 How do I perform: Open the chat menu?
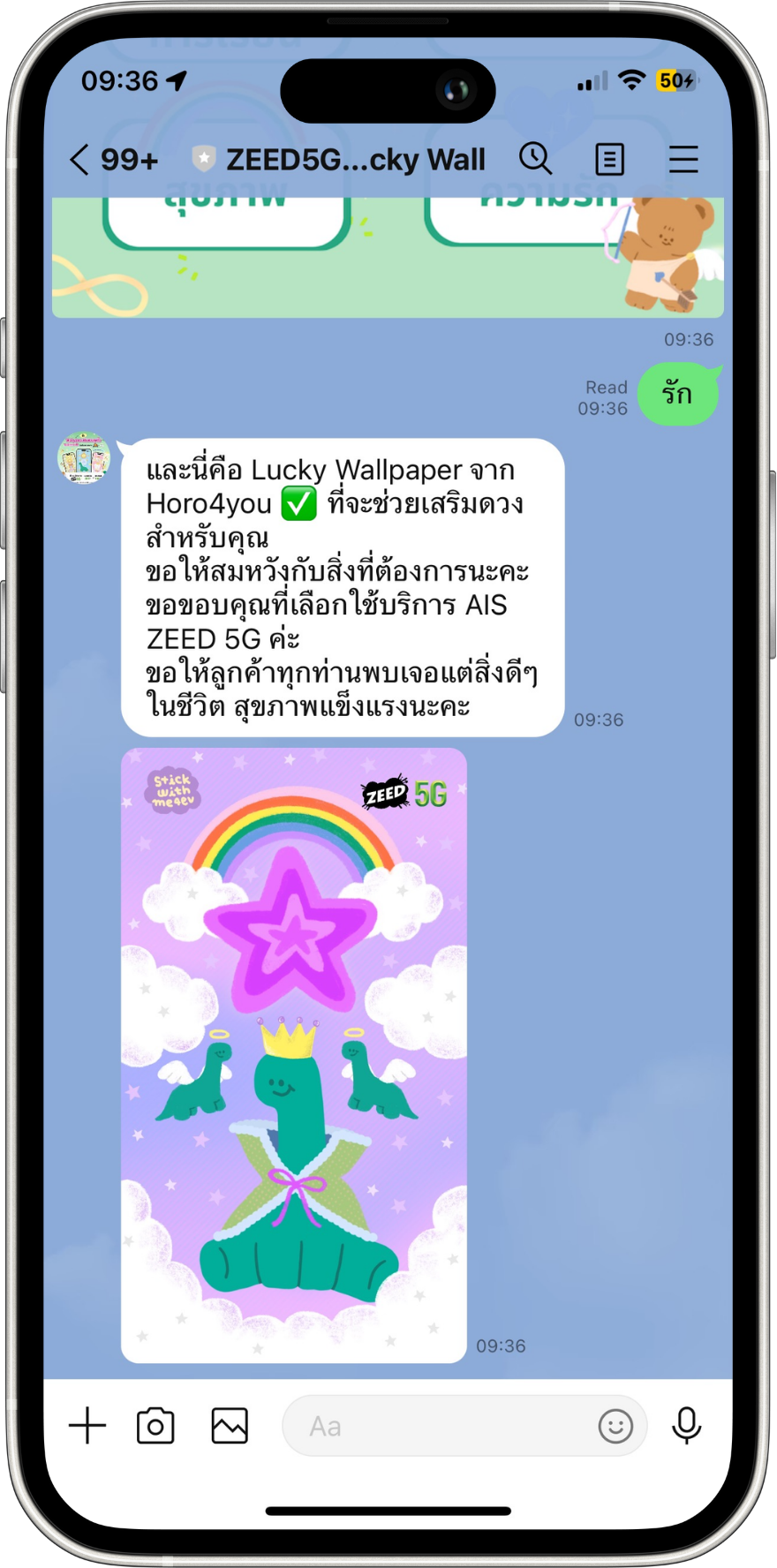click(x=683, y=160)
